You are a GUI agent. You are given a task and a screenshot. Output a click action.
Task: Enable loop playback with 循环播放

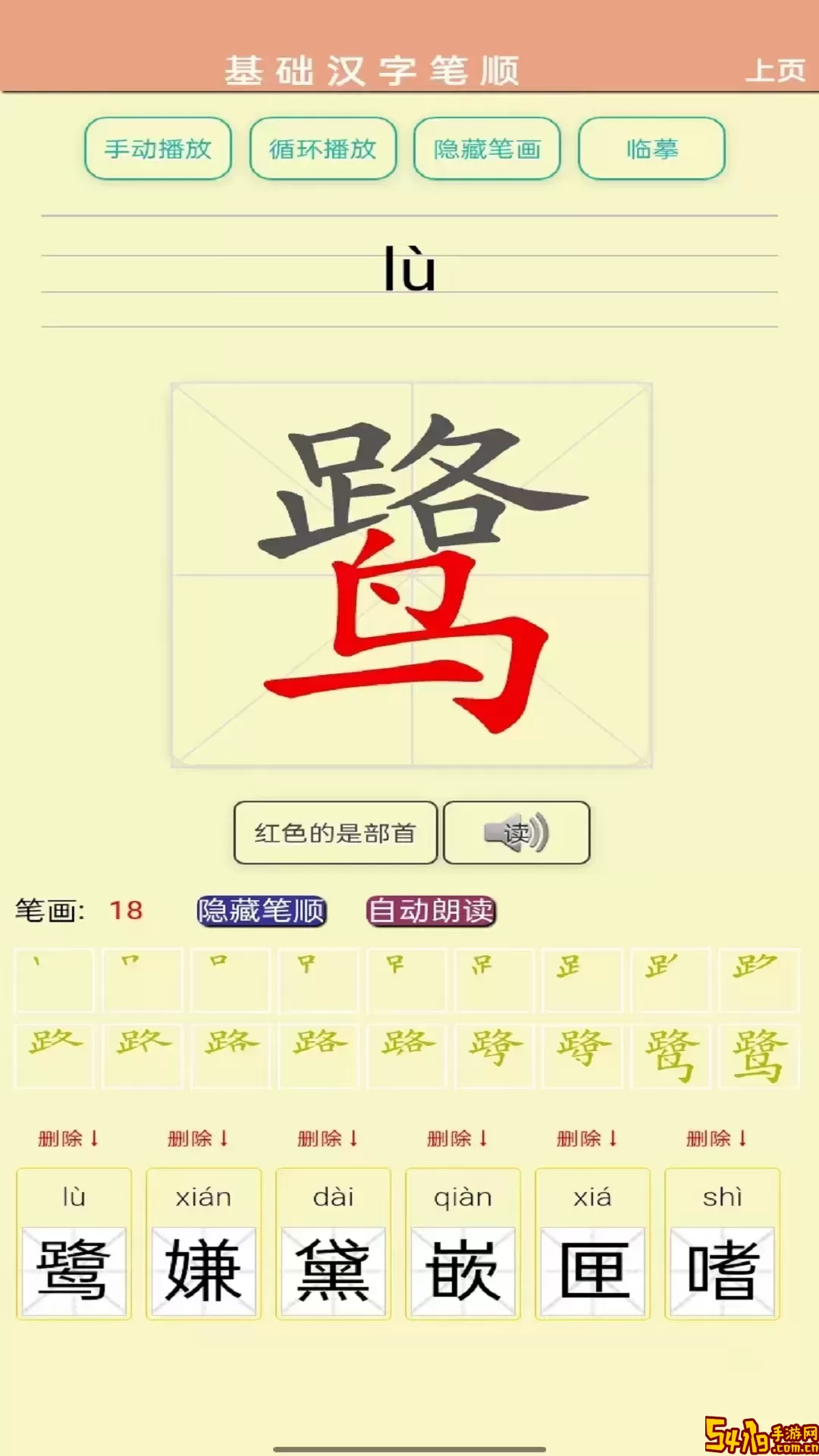(x=323, y=149)
